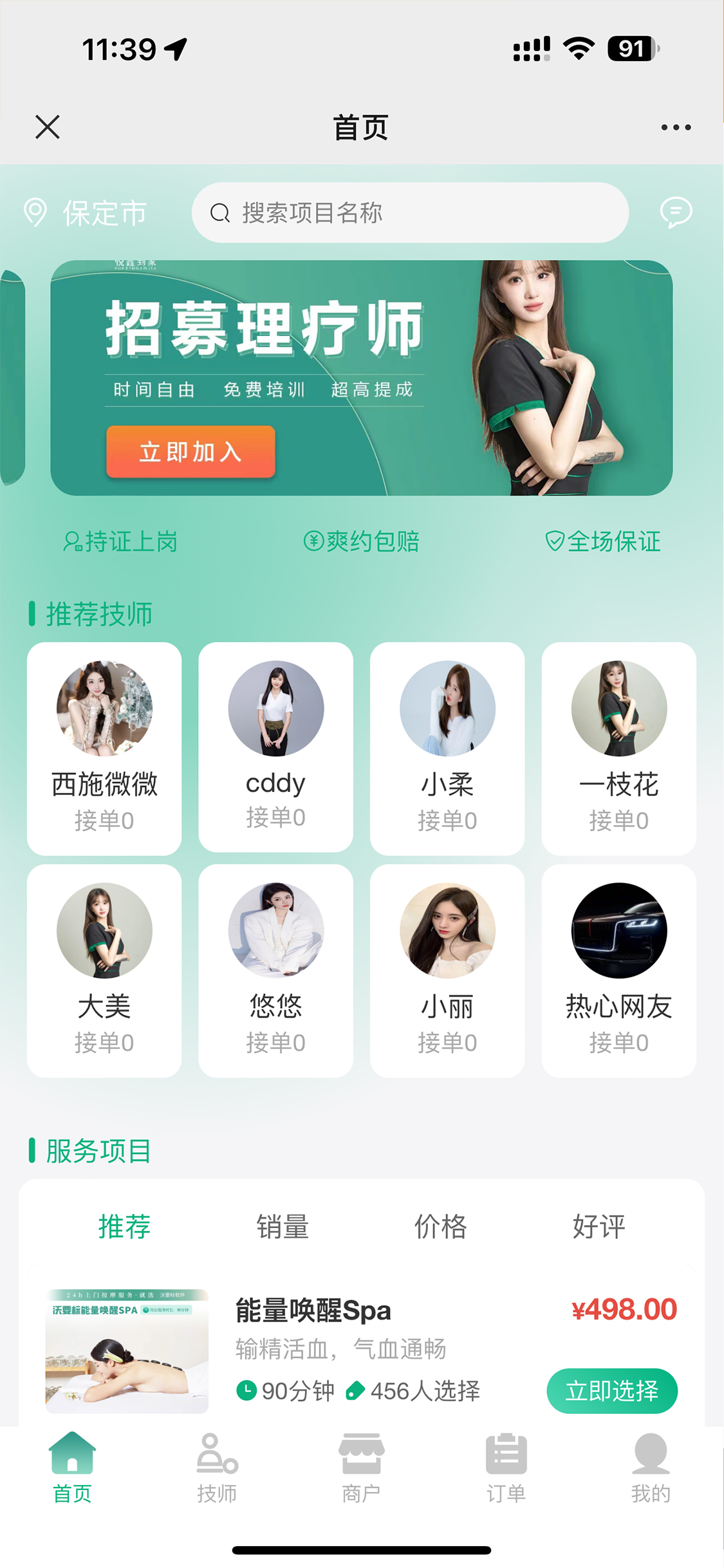Open the messages chat bubble icon
Screen dimensions: 724x1568
(676, 212)
